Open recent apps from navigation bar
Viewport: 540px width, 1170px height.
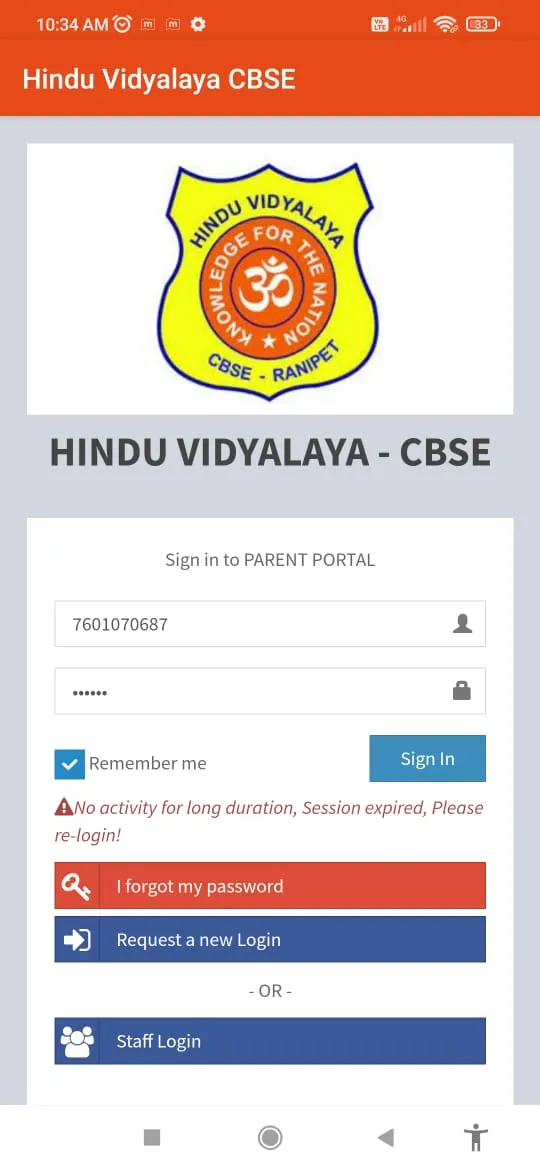(x=152, y=1137)
